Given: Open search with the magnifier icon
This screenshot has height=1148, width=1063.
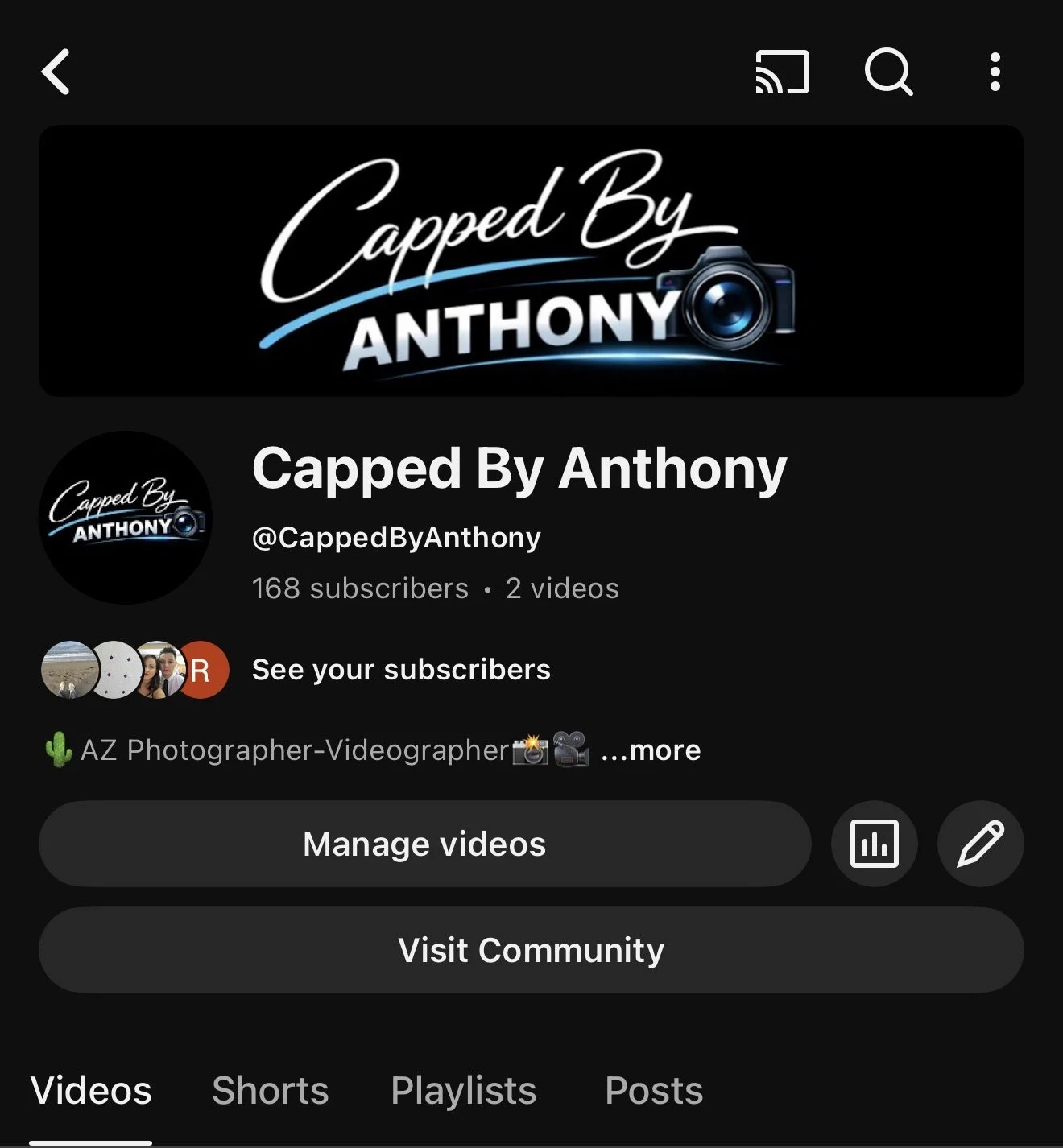Looking at the screenshot, I should [888, 72].
